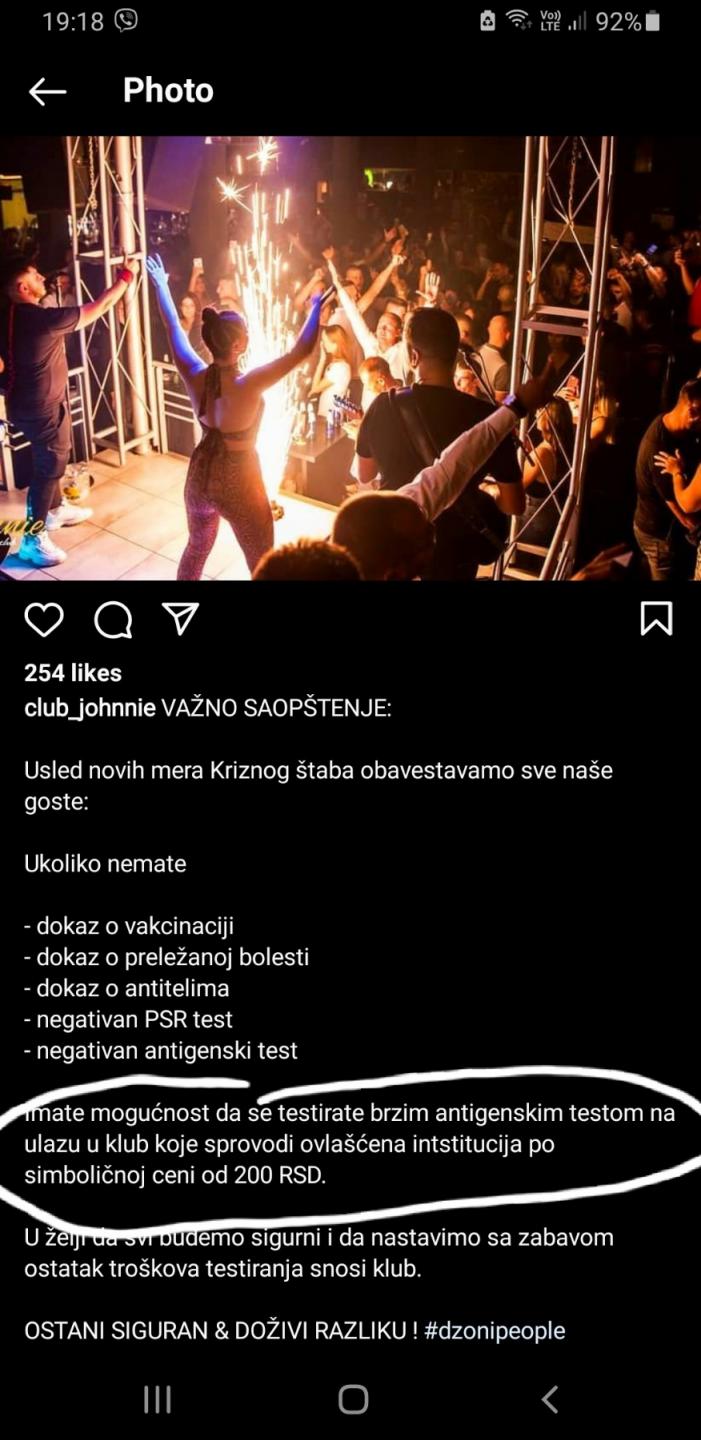This screenshot has height=1440, width=701.
Task: Share the post via paper plane icon
Action: pos(181,619)
